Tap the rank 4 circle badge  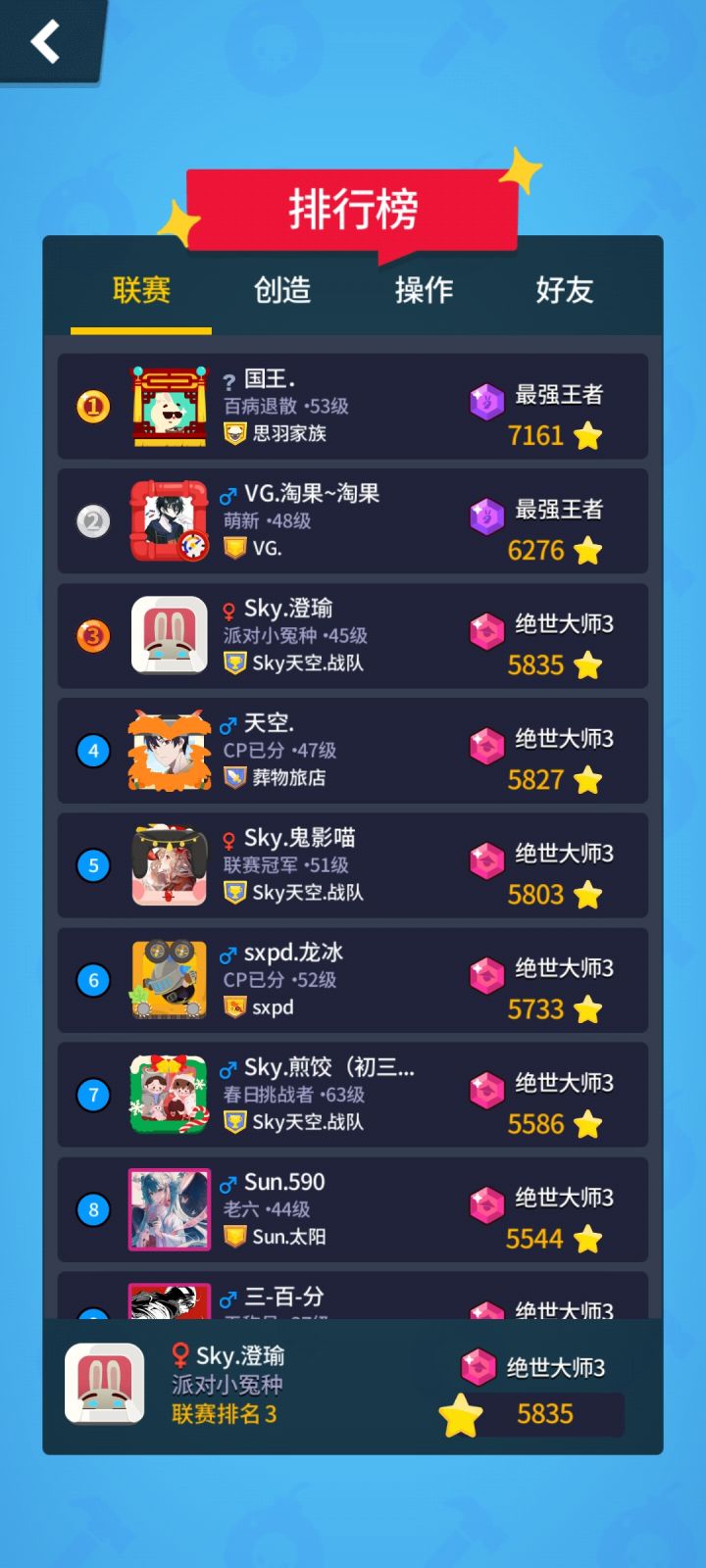click(93, 752)
